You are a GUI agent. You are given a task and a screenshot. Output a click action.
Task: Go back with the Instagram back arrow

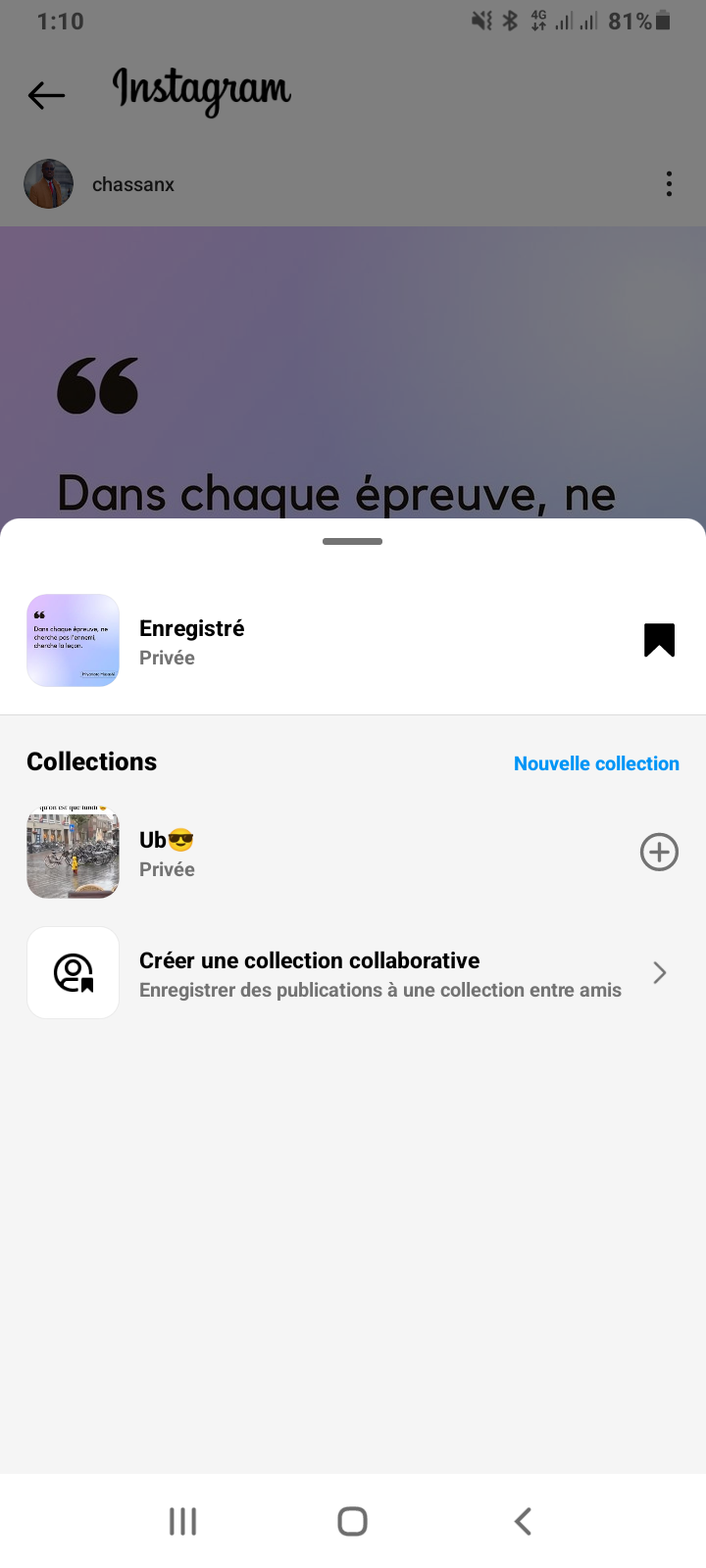point(46,95)
